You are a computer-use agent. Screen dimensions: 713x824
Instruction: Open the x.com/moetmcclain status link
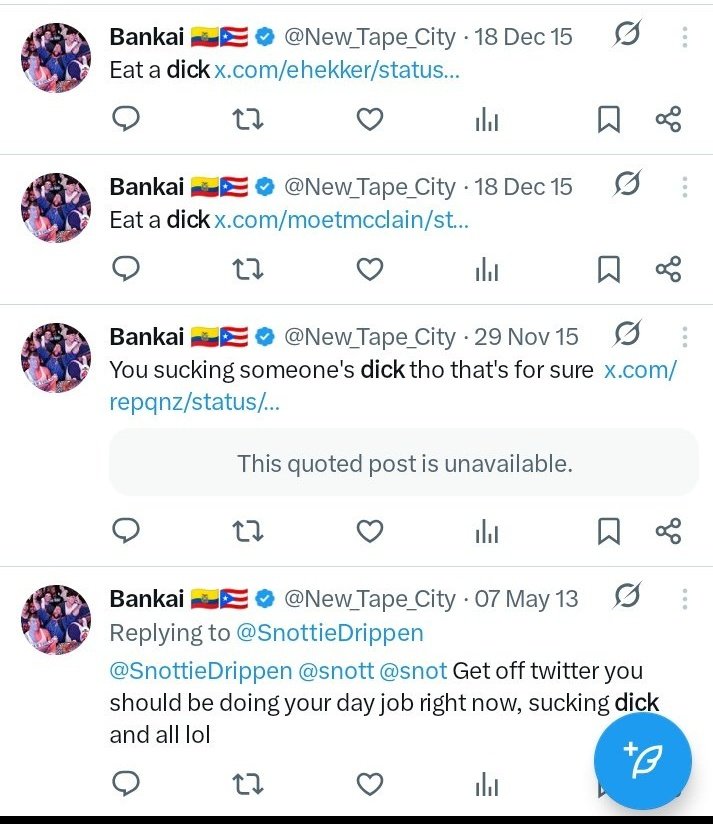(x=341, y=220)
